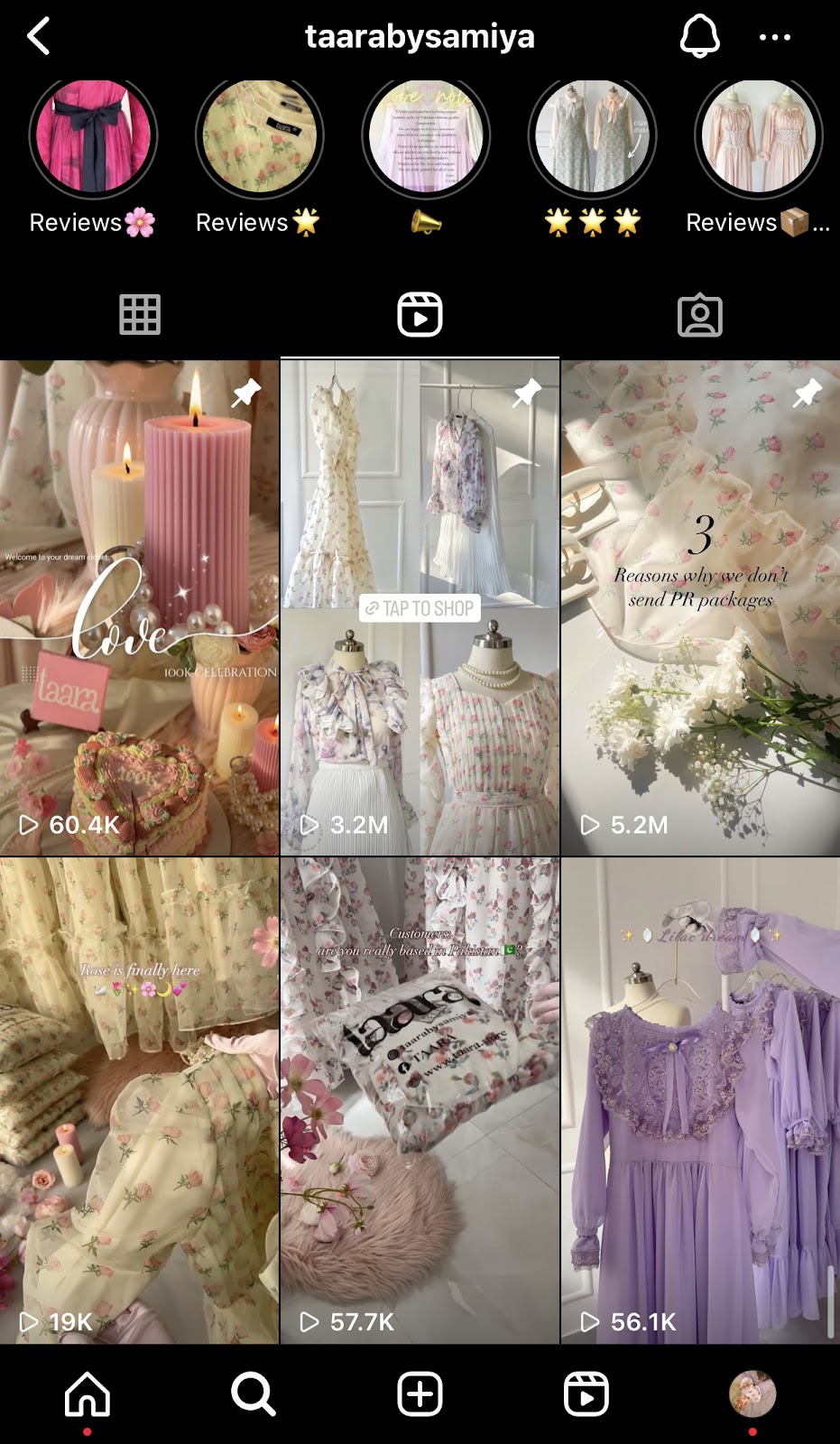840x1444 pixels.
Task: Open the Search and explore tab
Action: coord(254,1393)
